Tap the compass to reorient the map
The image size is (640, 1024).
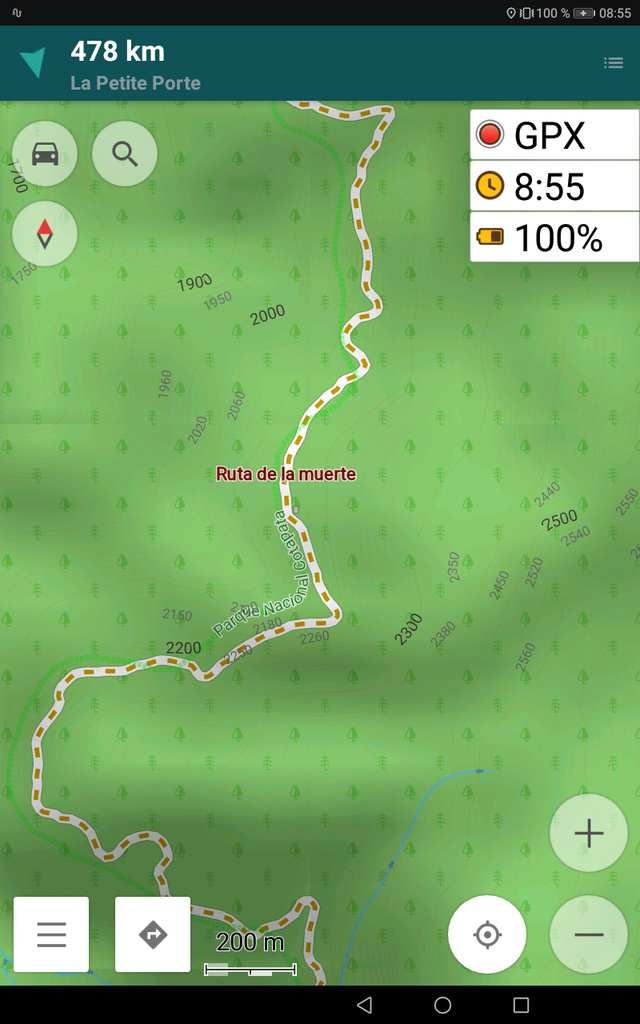click(x=44, y=234)
